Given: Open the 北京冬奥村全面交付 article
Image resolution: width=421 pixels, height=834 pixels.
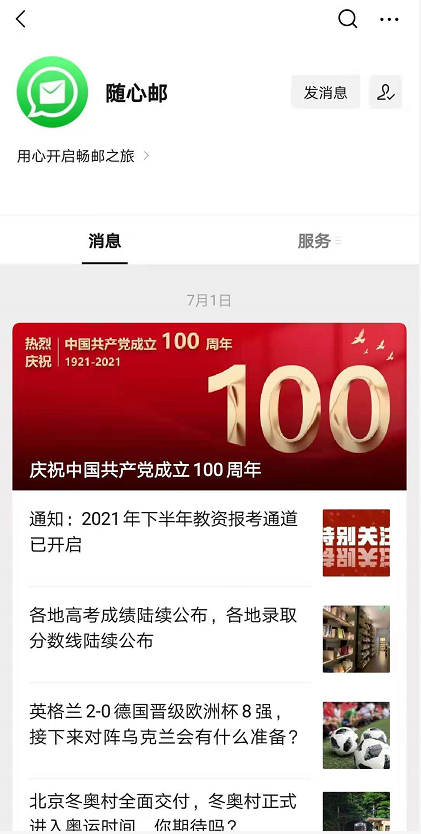Looking at the screenshot, I should tap(209, 805).
